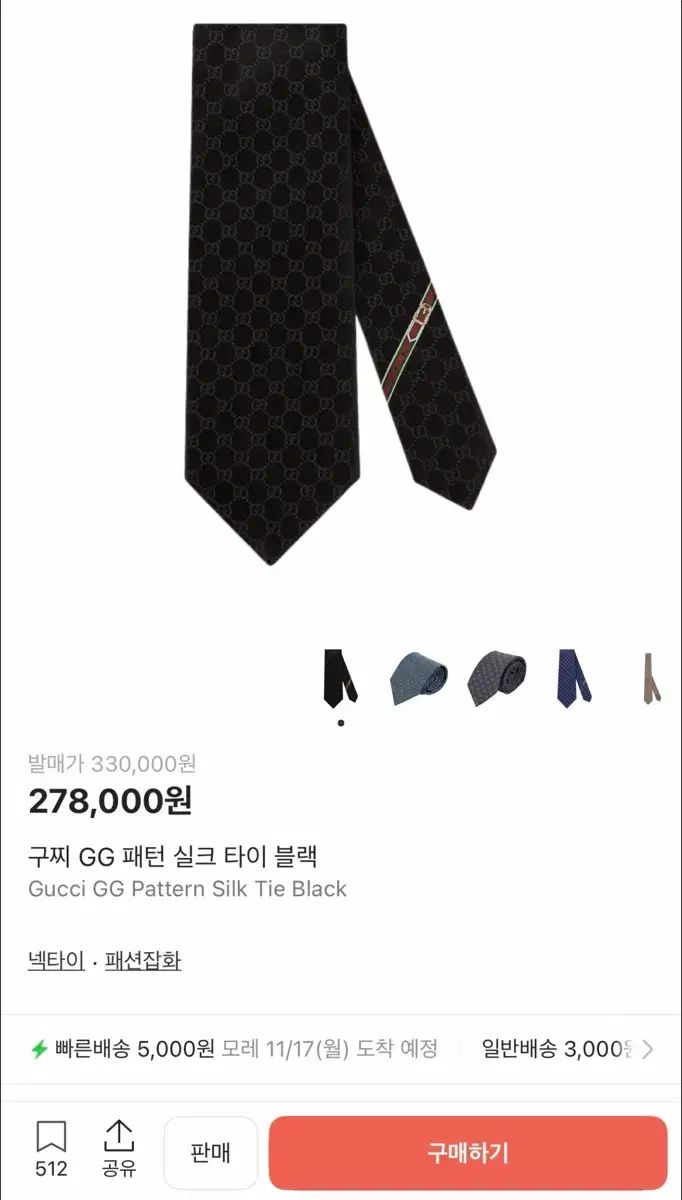Tap the red 구매하기 buy button
Viewport: 682px width, 1200px height.
point(467,1152)
